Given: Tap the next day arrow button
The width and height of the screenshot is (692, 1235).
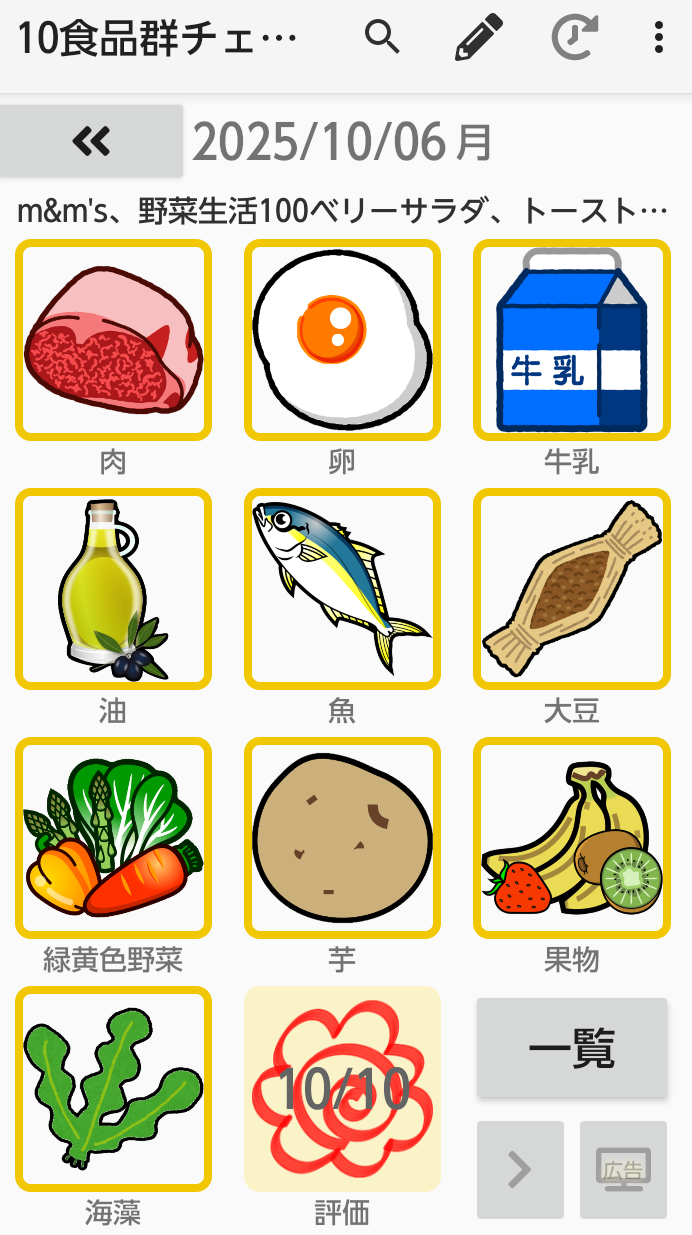Looking at the screenshot, I should tap(520, 1169).
